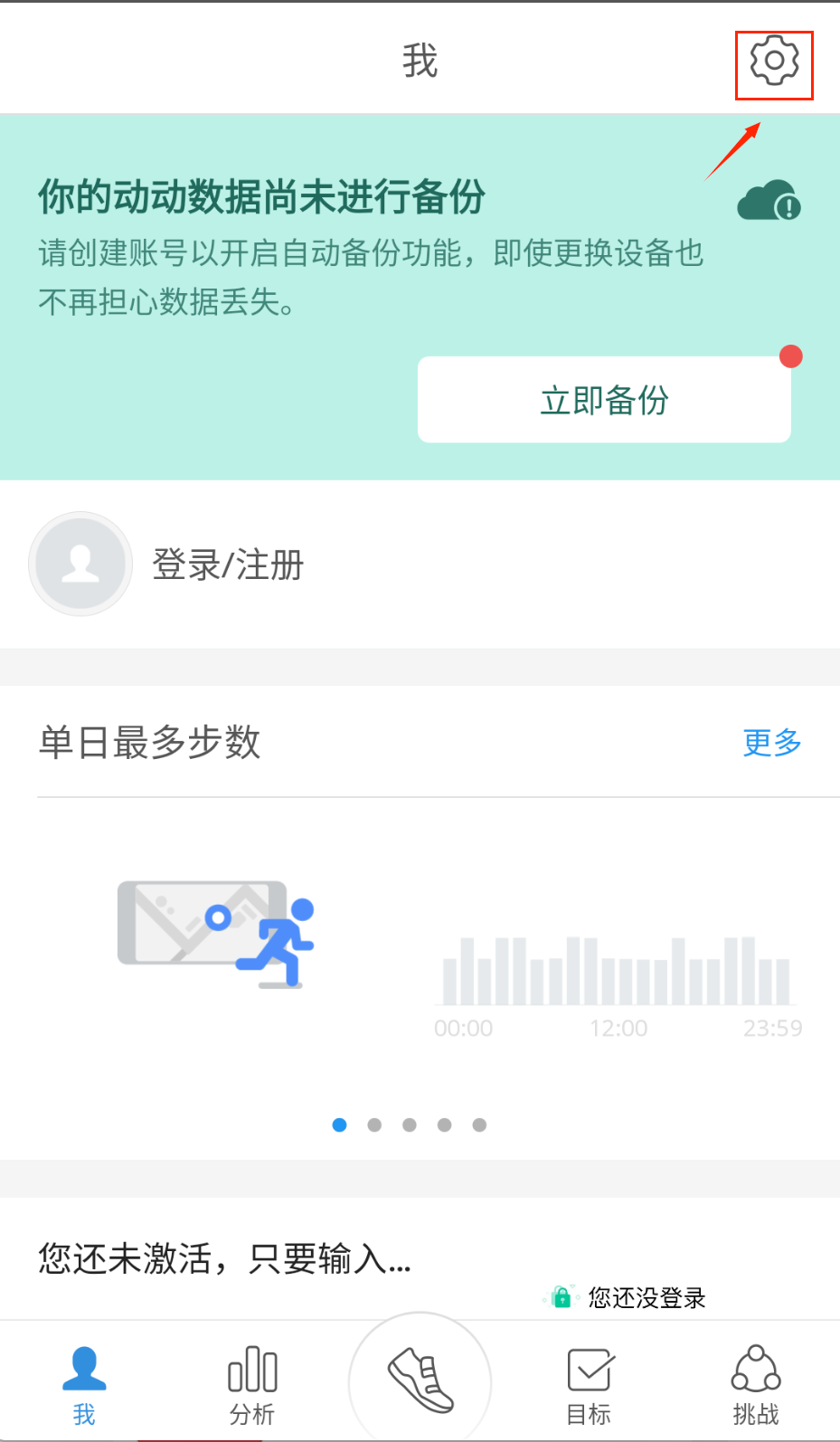The image size is (840, 1442).
Task: Switch to the 分析 tab
Action: click(x=252, y=1384)
